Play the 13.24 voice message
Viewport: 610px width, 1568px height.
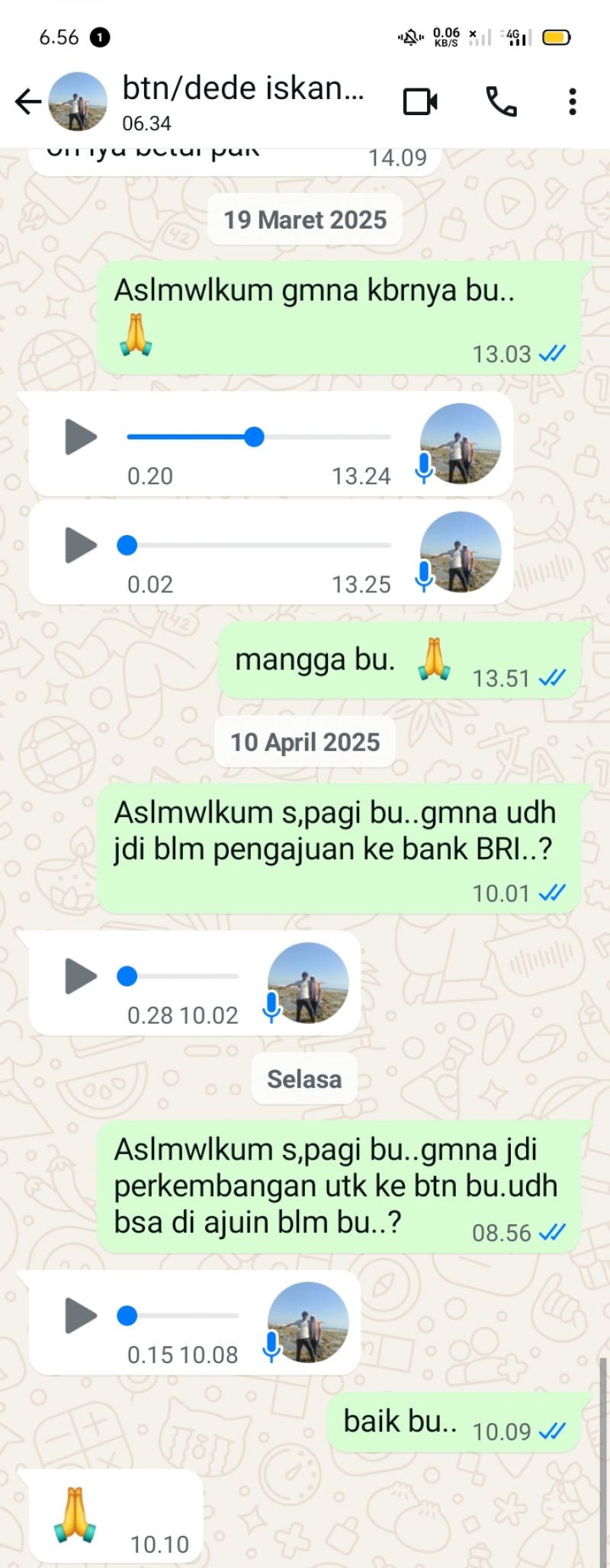pos(79,437)
